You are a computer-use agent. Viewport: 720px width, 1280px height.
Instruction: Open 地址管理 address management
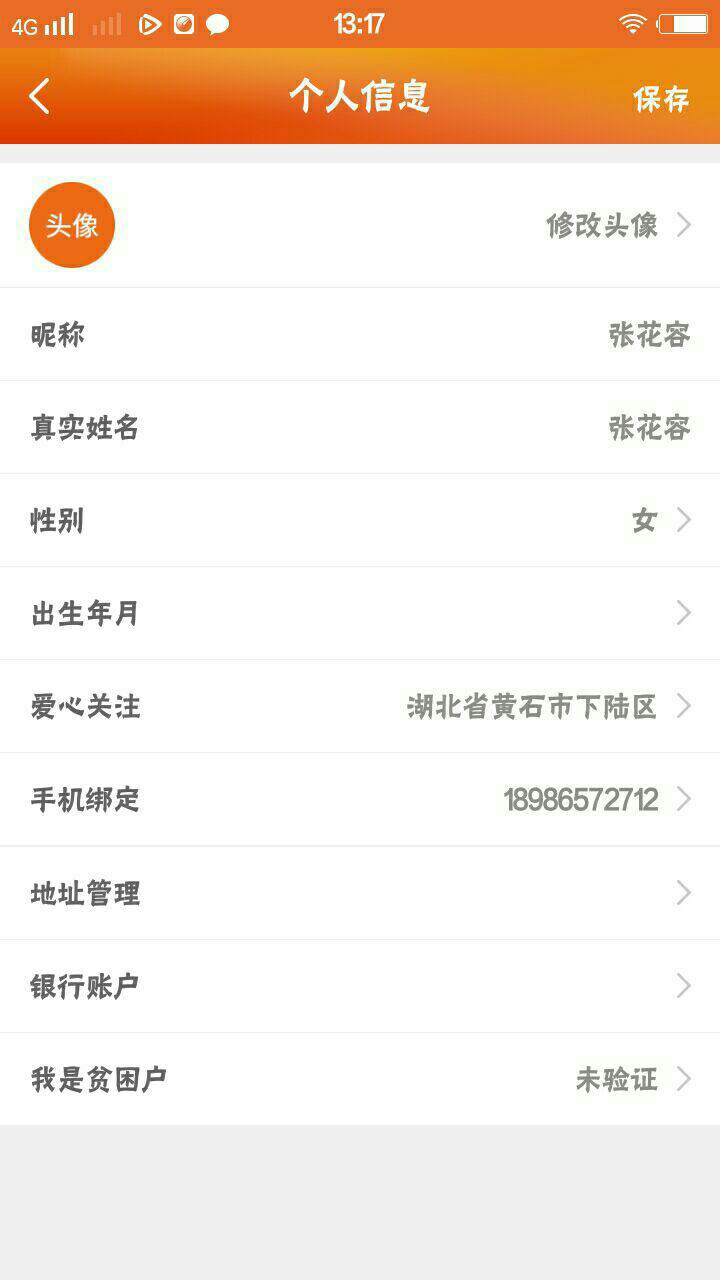[360, 892]
